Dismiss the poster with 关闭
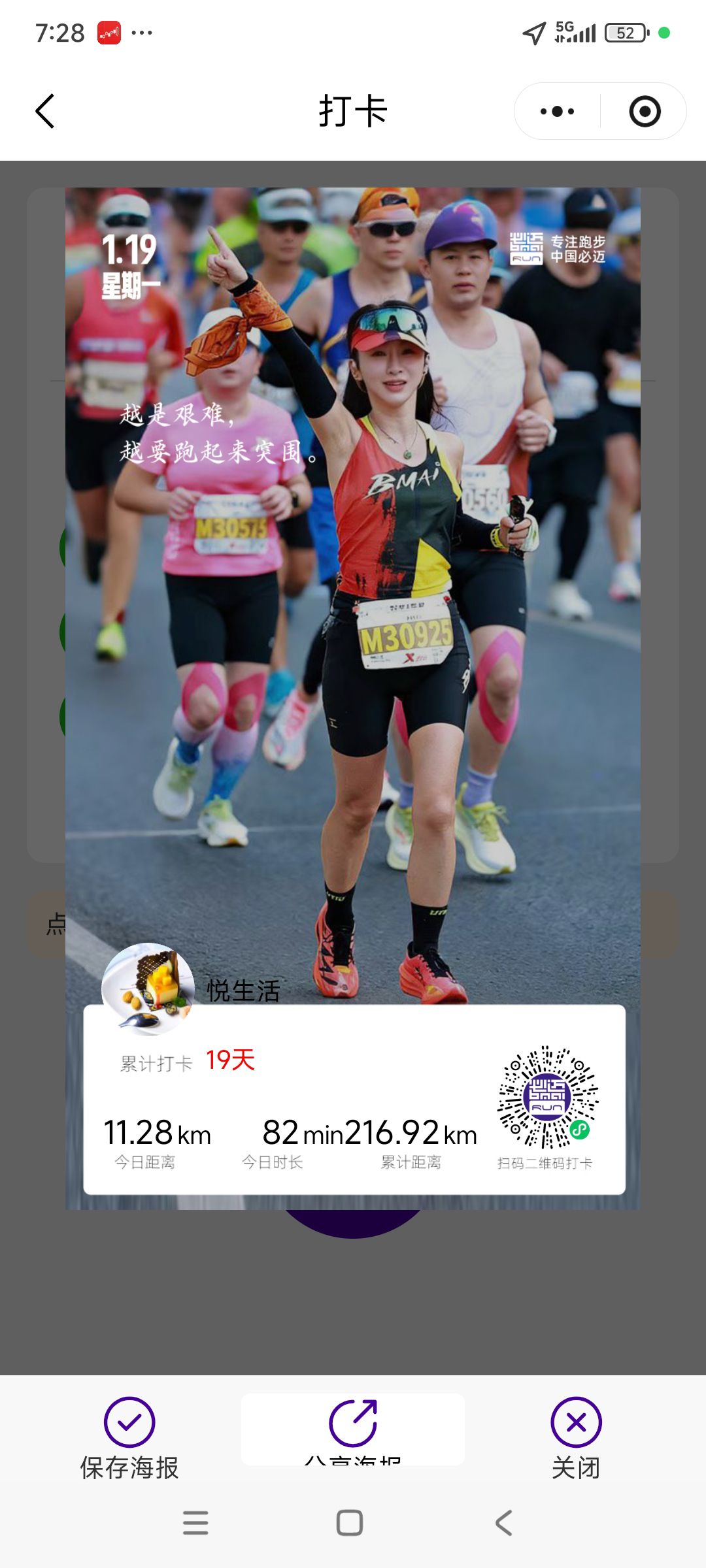Image resolution: width=706 pixels, height=1568 pixels. [x=576, y=1437]
